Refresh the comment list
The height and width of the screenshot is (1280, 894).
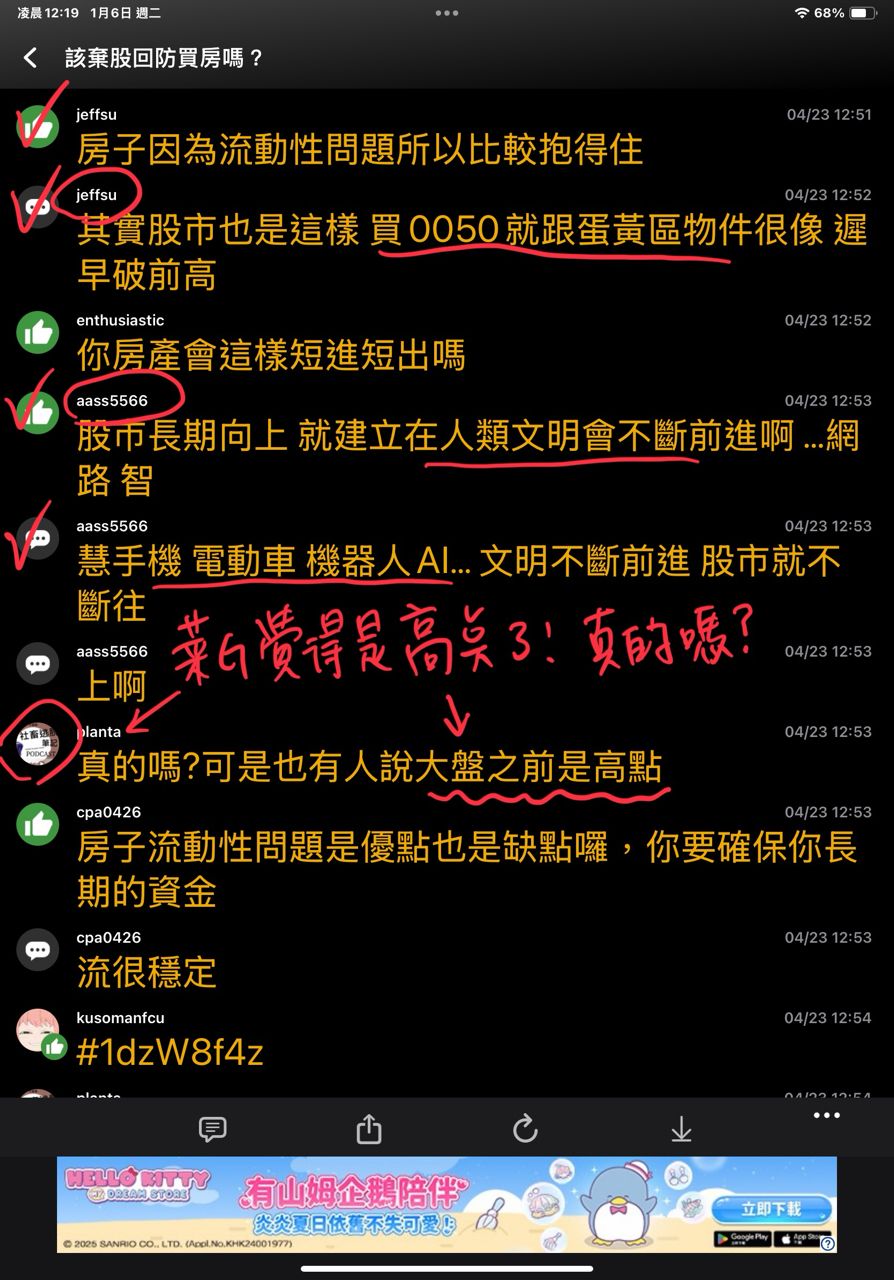[x=525, y=1130]
